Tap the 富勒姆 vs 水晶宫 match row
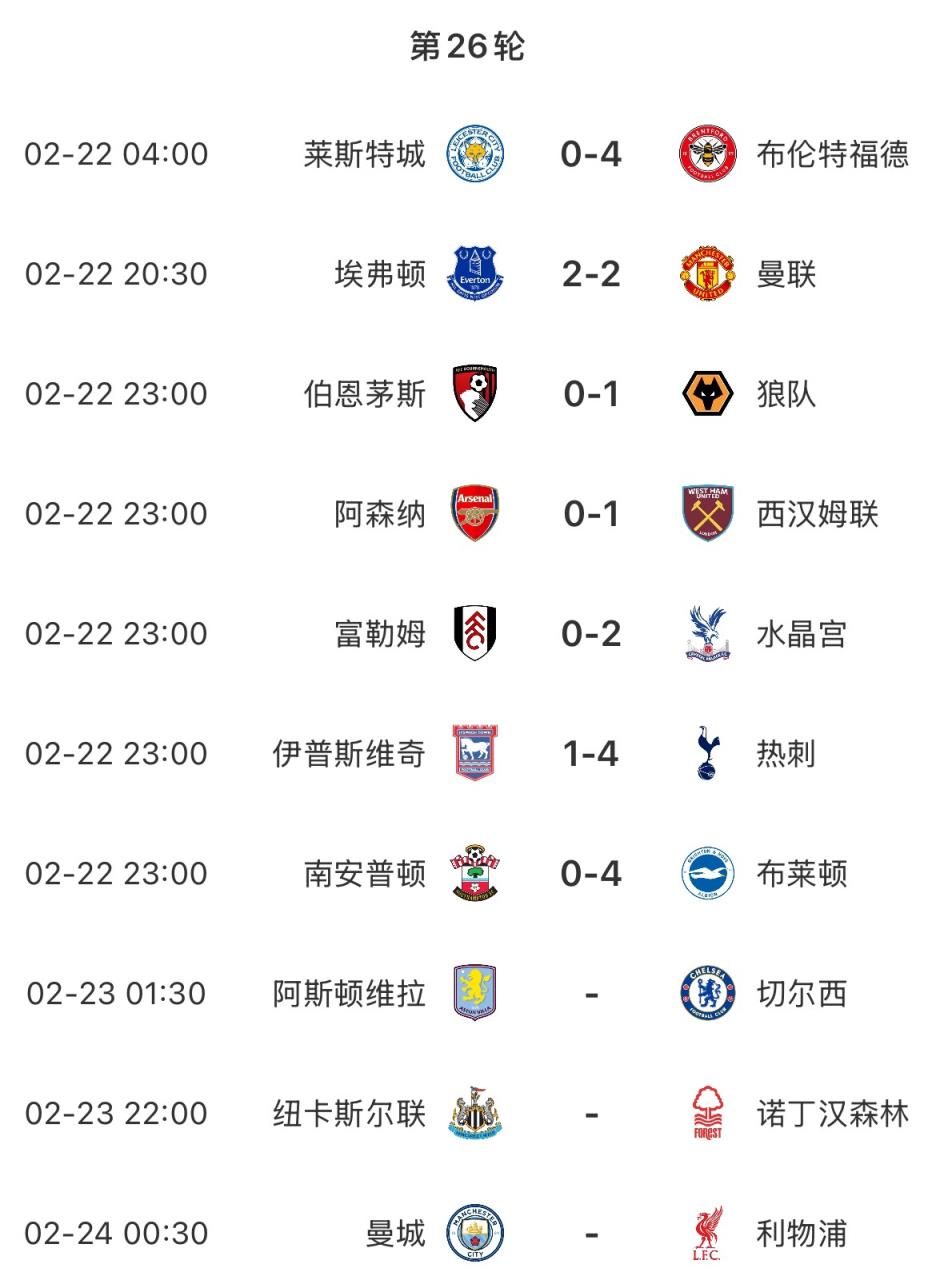 pos(590,634)
